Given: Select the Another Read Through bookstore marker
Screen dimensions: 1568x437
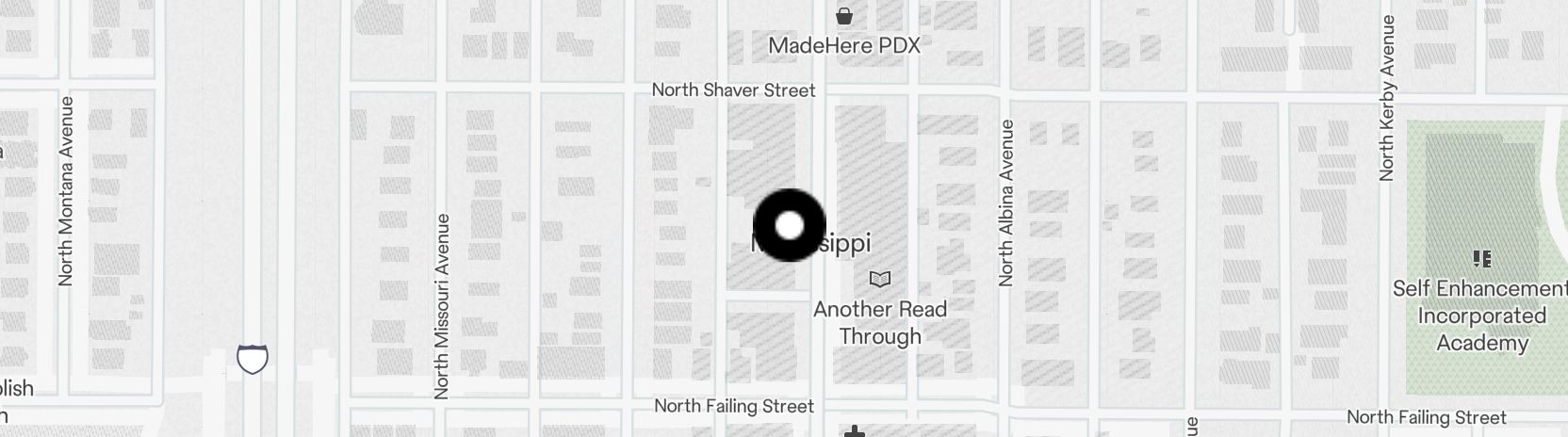Looking at the screenshot, I should pos(879,280).
